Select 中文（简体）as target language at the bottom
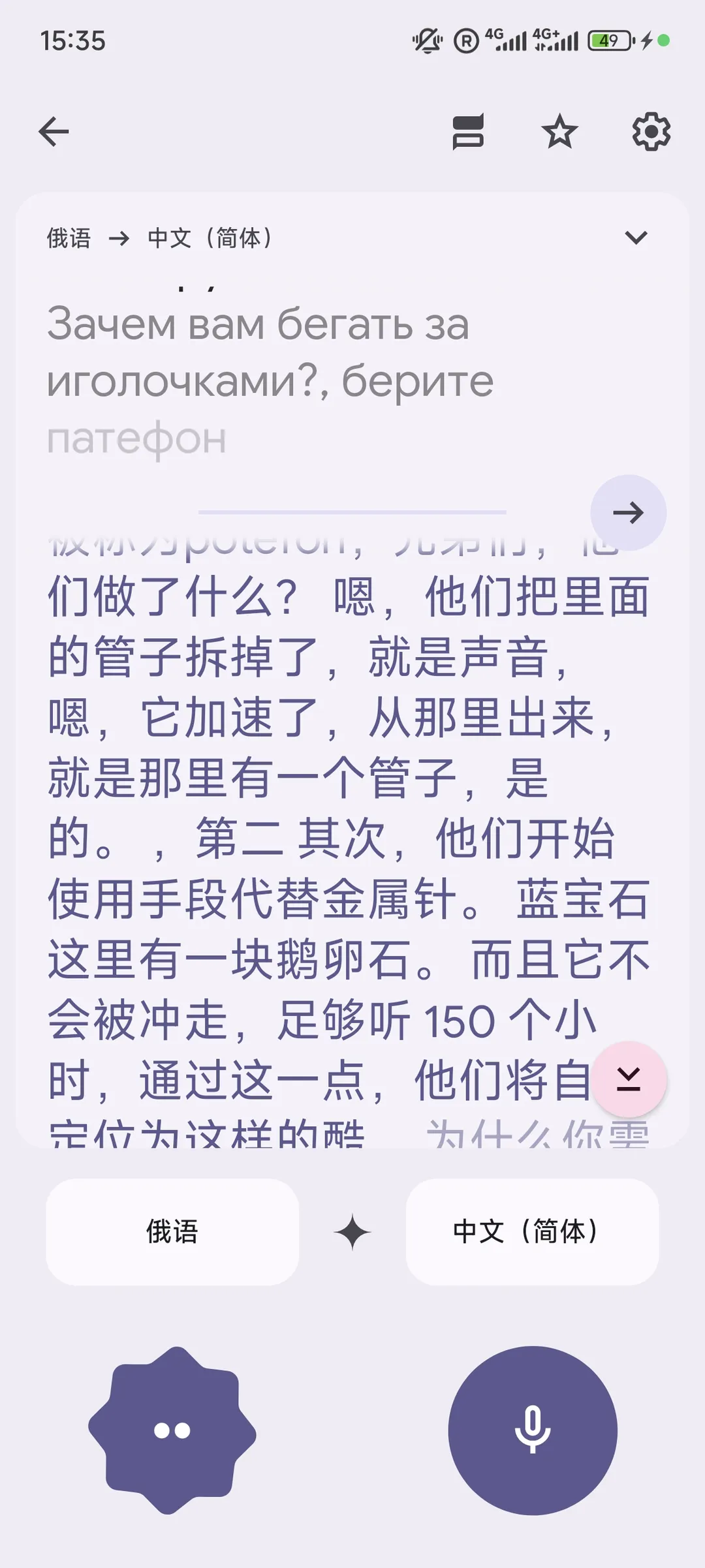The width and height of the screenshot is (705, 1568). click(530, 1233)
